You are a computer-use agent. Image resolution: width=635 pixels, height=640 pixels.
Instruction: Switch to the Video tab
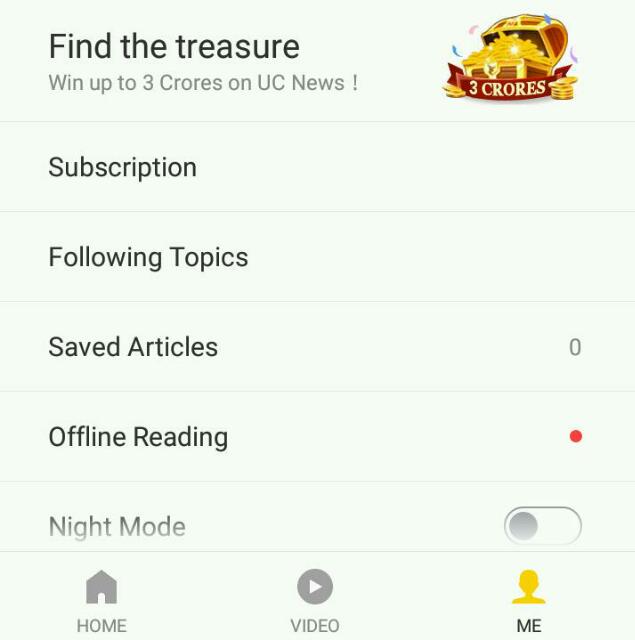coord(315,601)
